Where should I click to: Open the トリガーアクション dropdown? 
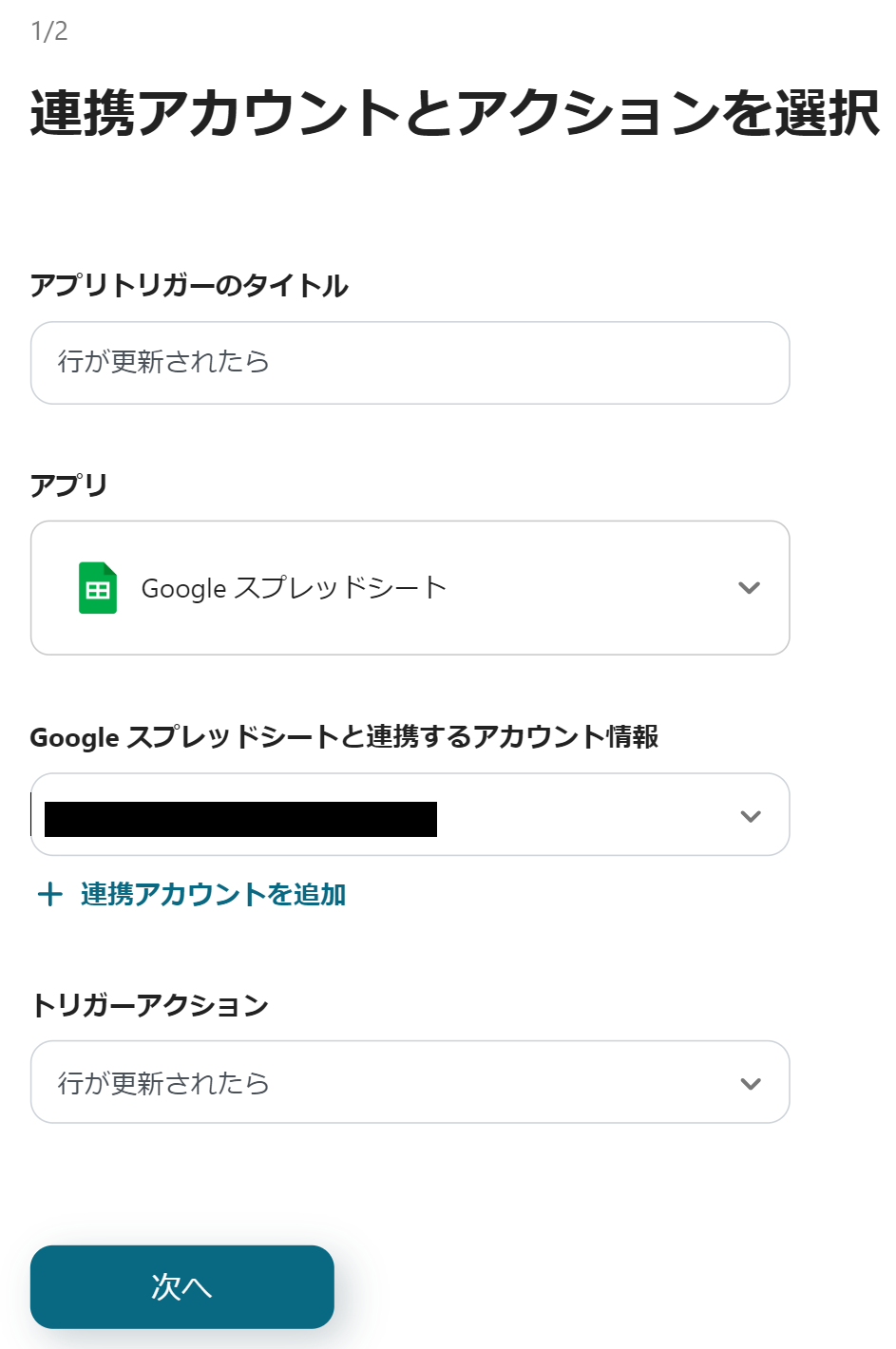pos(410,1082)
